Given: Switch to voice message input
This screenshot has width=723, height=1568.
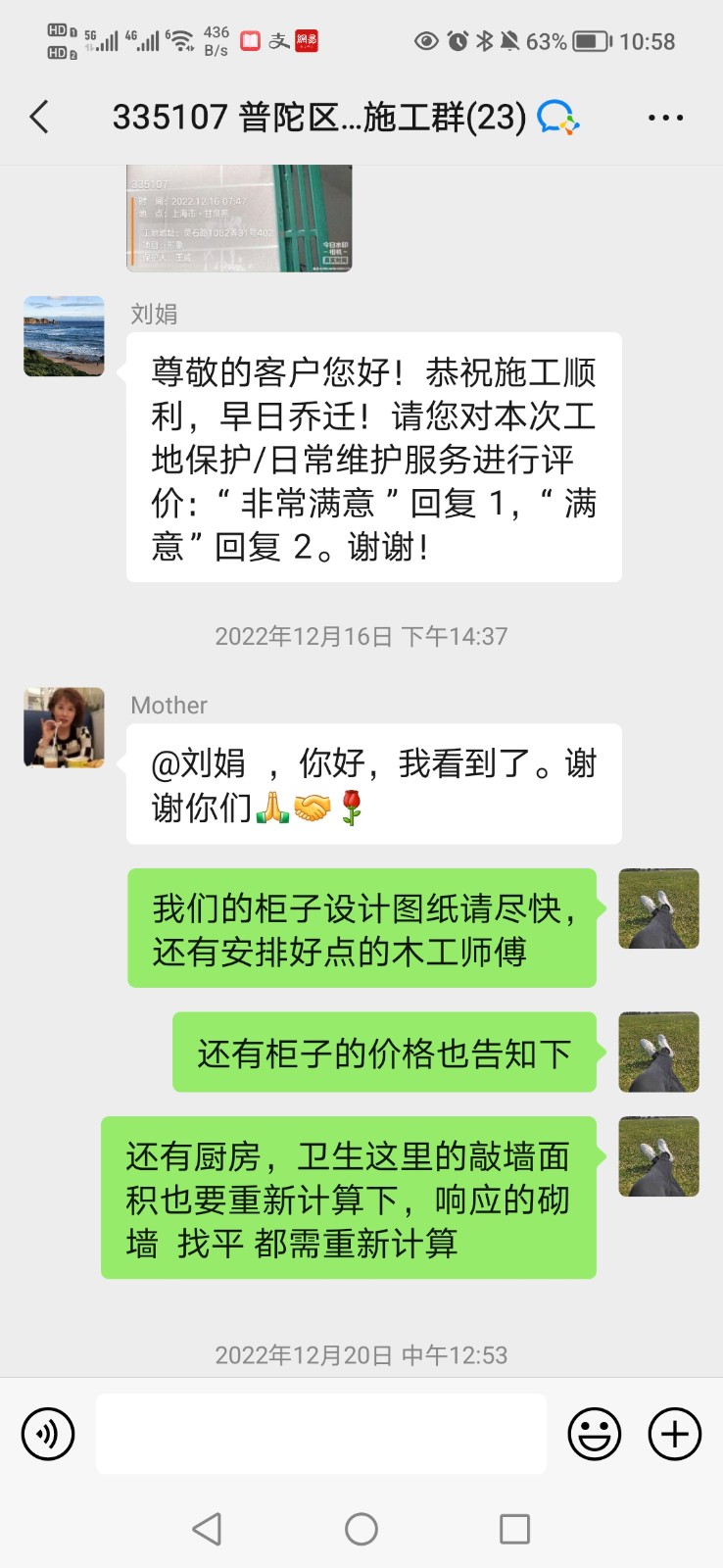Looking at the screenshot, I should (48, 1434).
